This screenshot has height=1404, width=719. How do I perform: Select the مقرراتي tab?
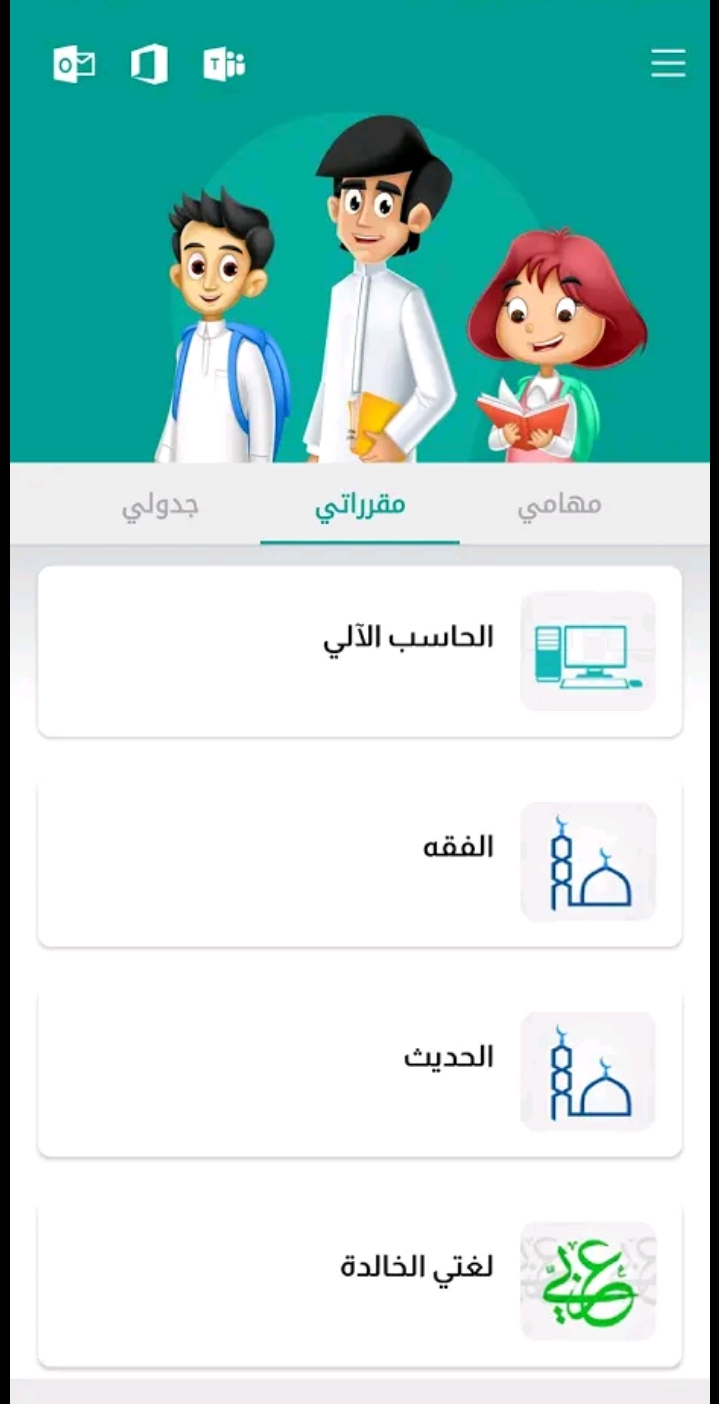(x=360, y=505)
